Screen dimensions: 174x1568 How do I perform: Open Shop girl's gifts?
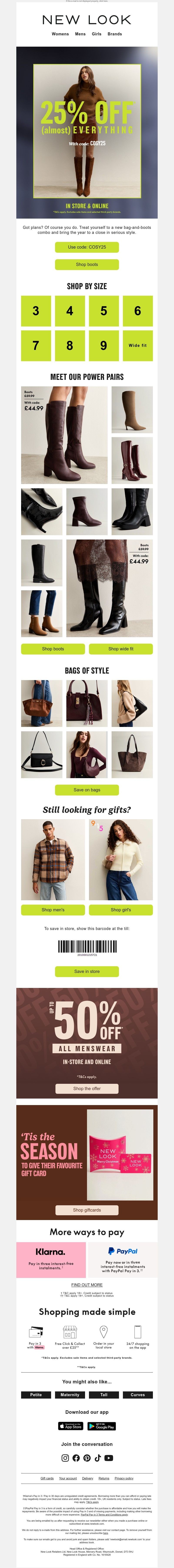(121, 910)
